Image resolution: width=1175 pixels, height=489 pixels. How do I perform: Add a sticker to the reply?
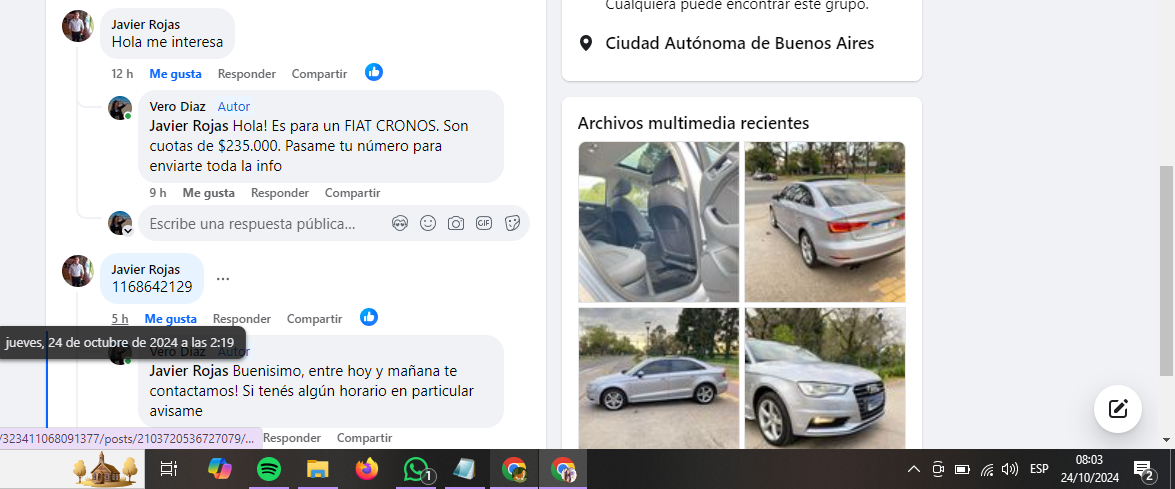pyautogui.click(x=512, y=224)
